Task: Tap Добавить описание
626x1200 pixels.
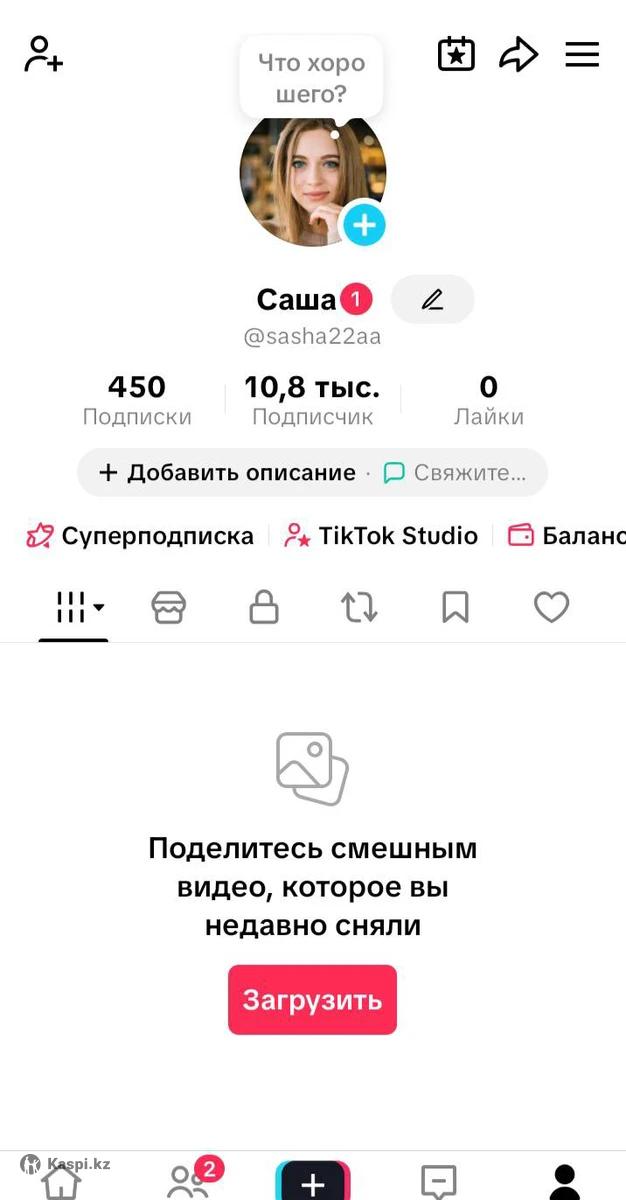Action: pyautogui.click(x=227, y=473)
